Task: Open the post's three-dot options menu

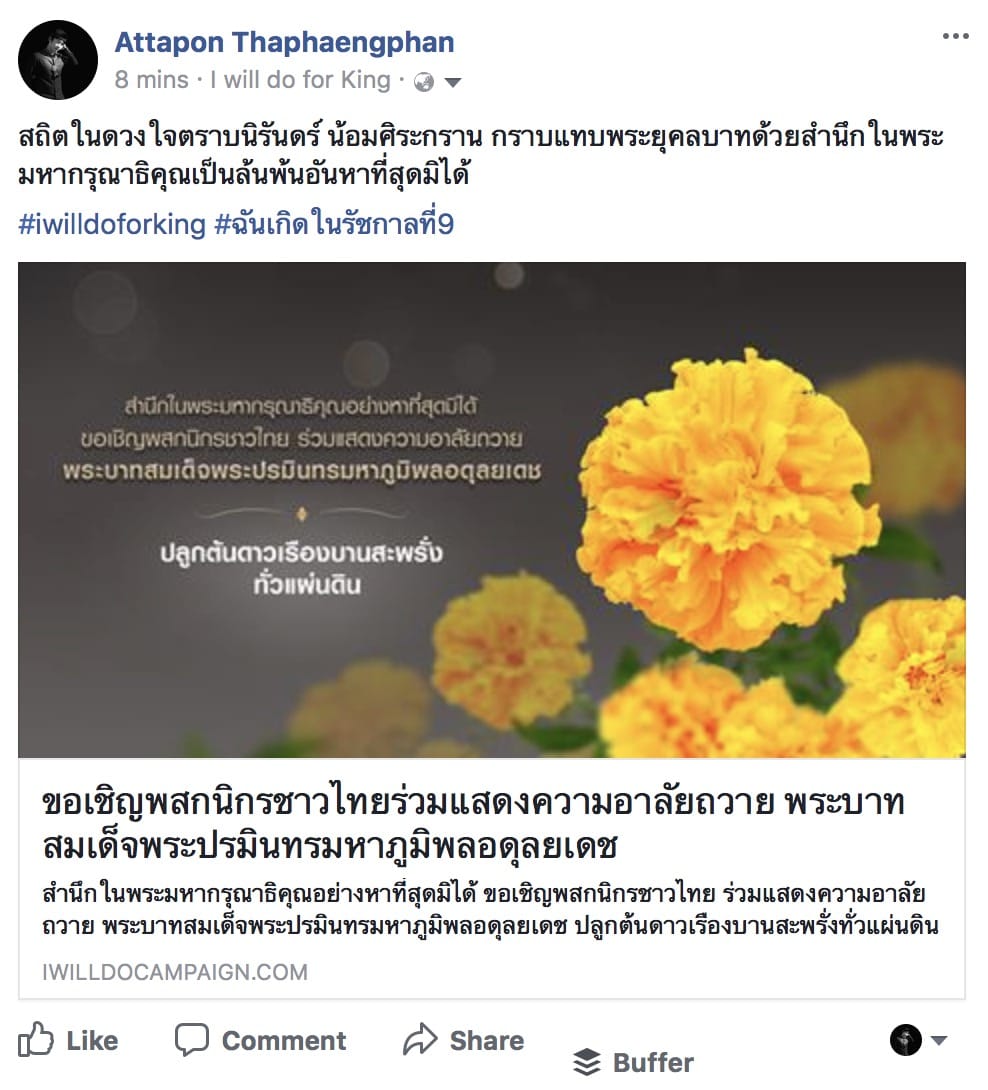Action: (x=955, y=37)
